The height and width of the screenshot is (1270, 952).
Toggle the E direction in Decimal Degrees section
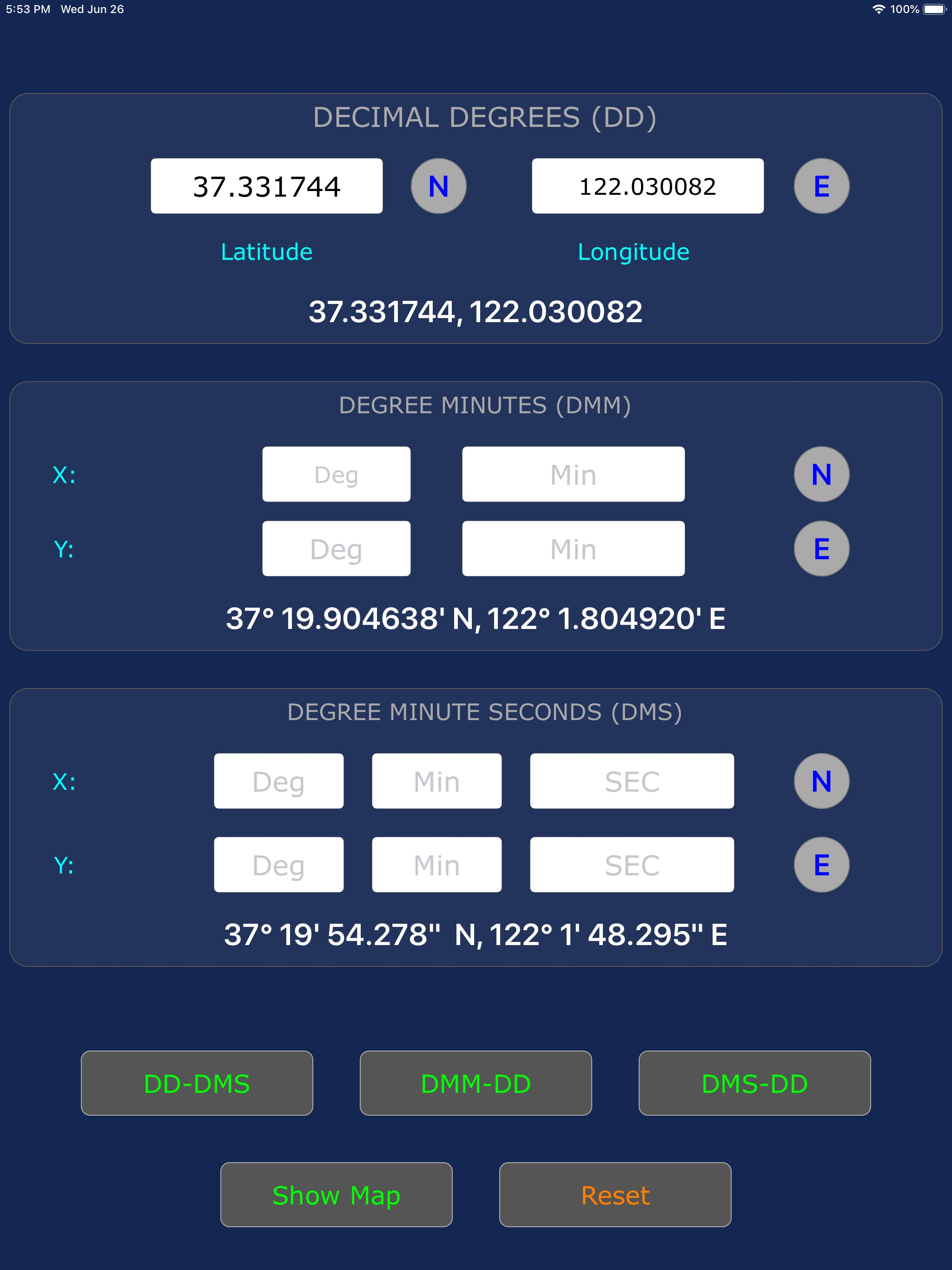pos(821,185)
